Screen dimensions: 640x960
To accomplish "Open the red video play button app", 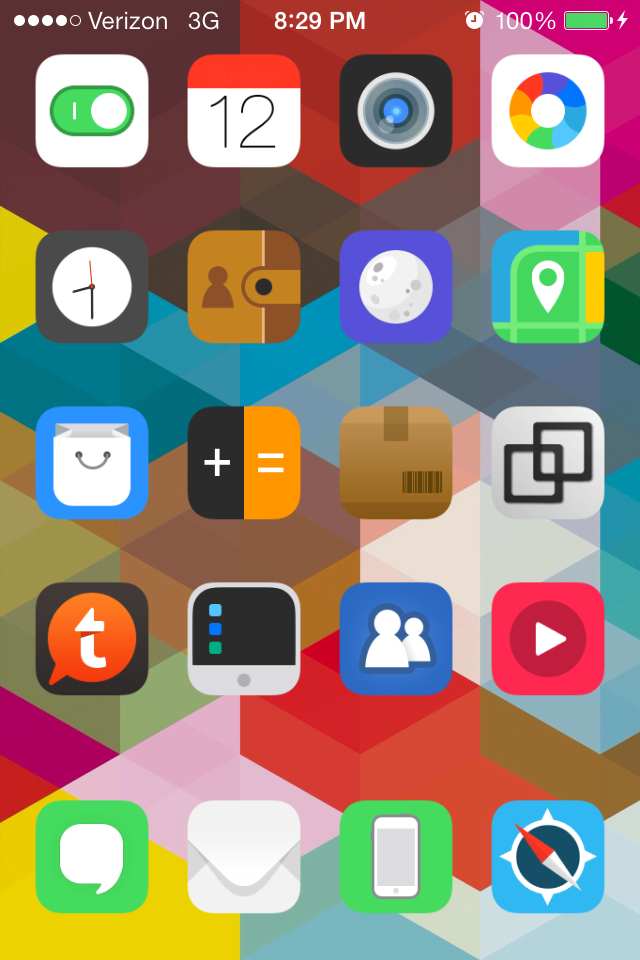I will tap(548, 639).
